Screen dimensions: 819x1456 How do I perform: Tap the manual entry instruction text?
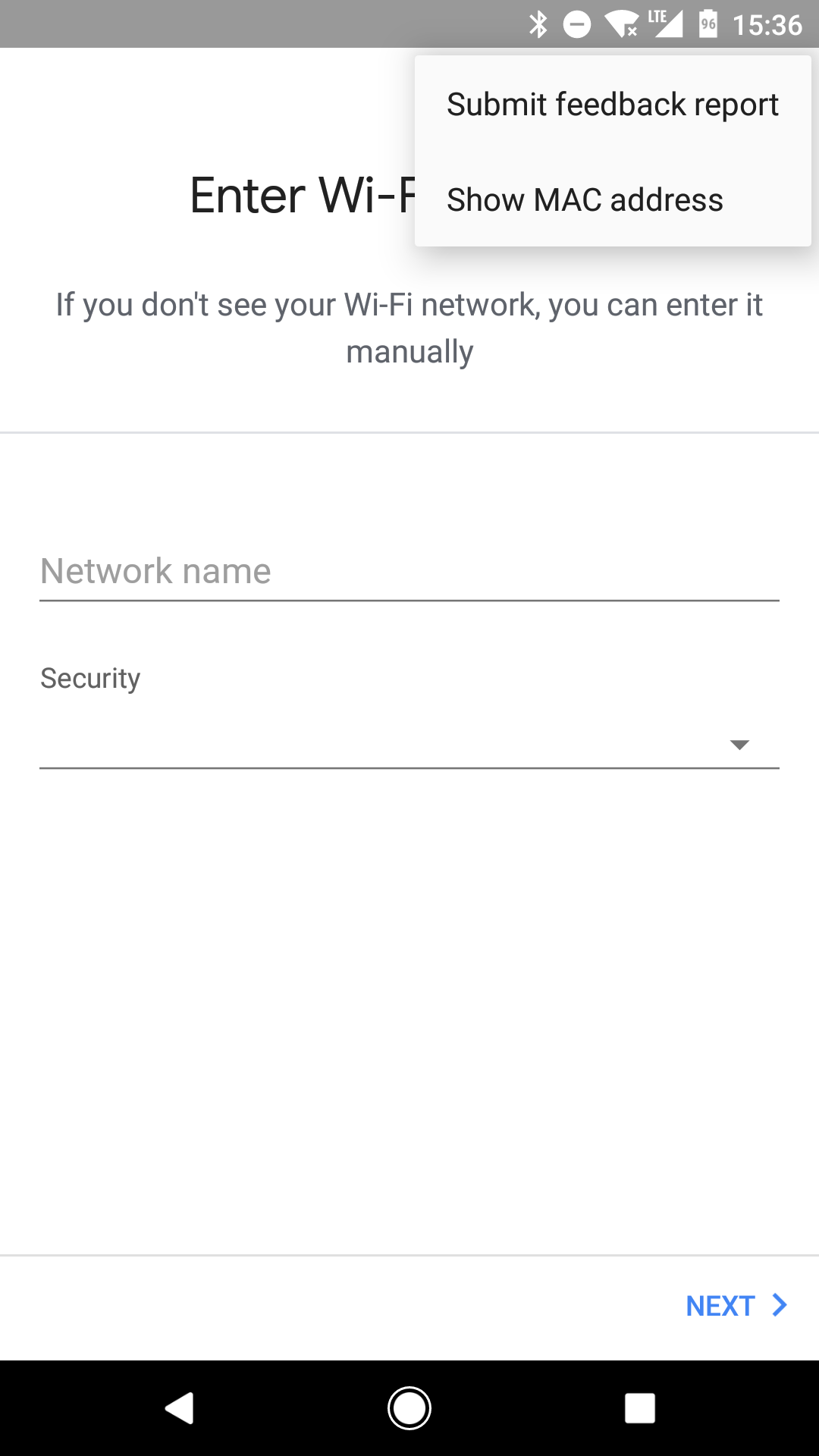tap(409, 326)
